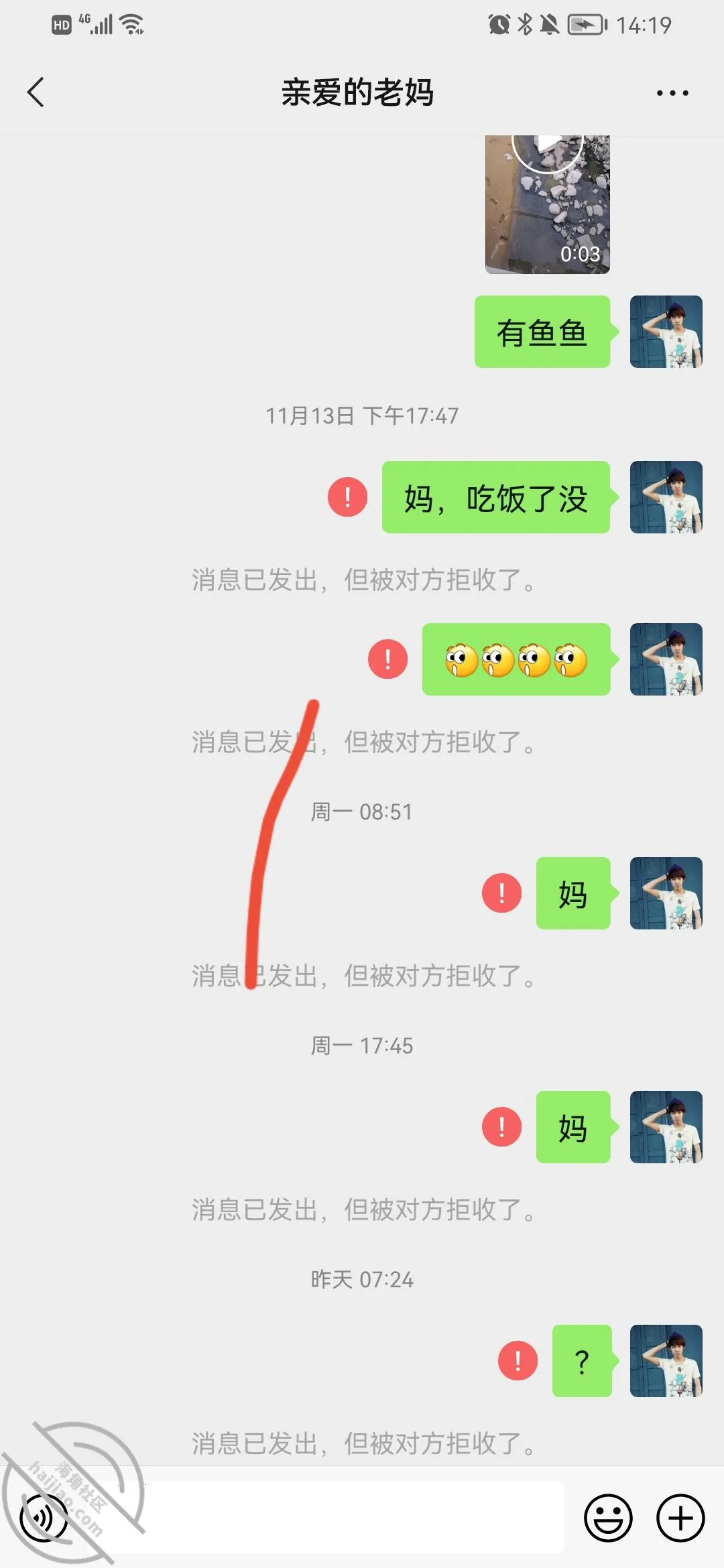Open the emoji sticker panel

click(x=608, y=1518)
